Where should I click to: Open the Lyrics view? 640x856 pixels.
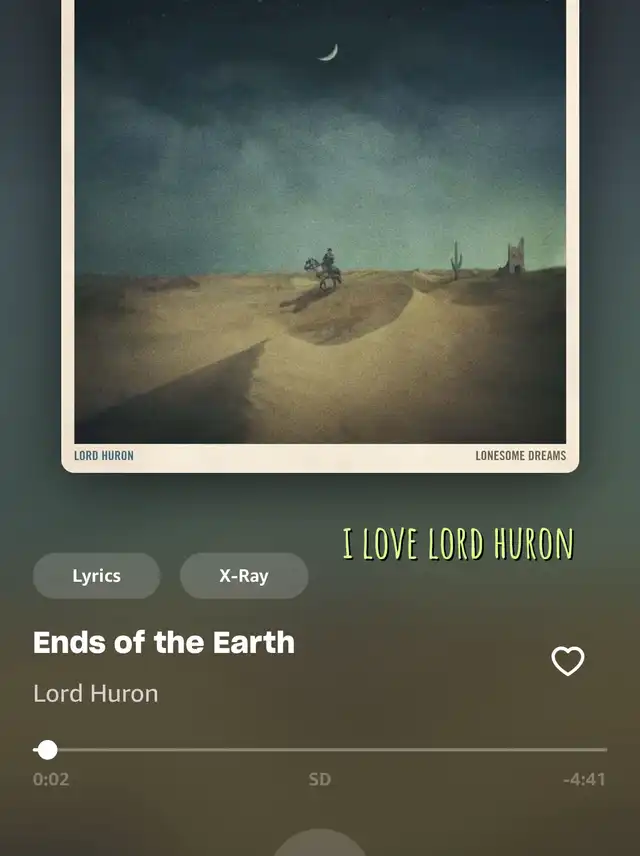pos(96,576)
